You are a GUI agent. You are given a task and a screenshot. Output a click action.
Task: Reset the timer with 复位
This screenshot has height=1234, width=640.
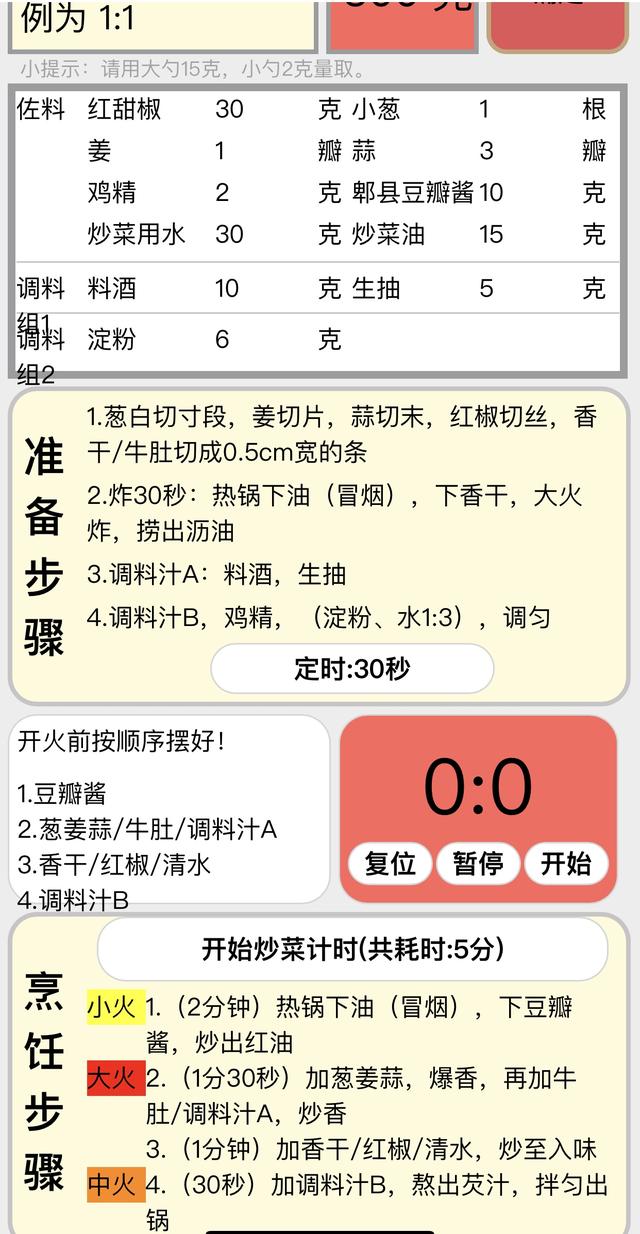pos(390,863)
